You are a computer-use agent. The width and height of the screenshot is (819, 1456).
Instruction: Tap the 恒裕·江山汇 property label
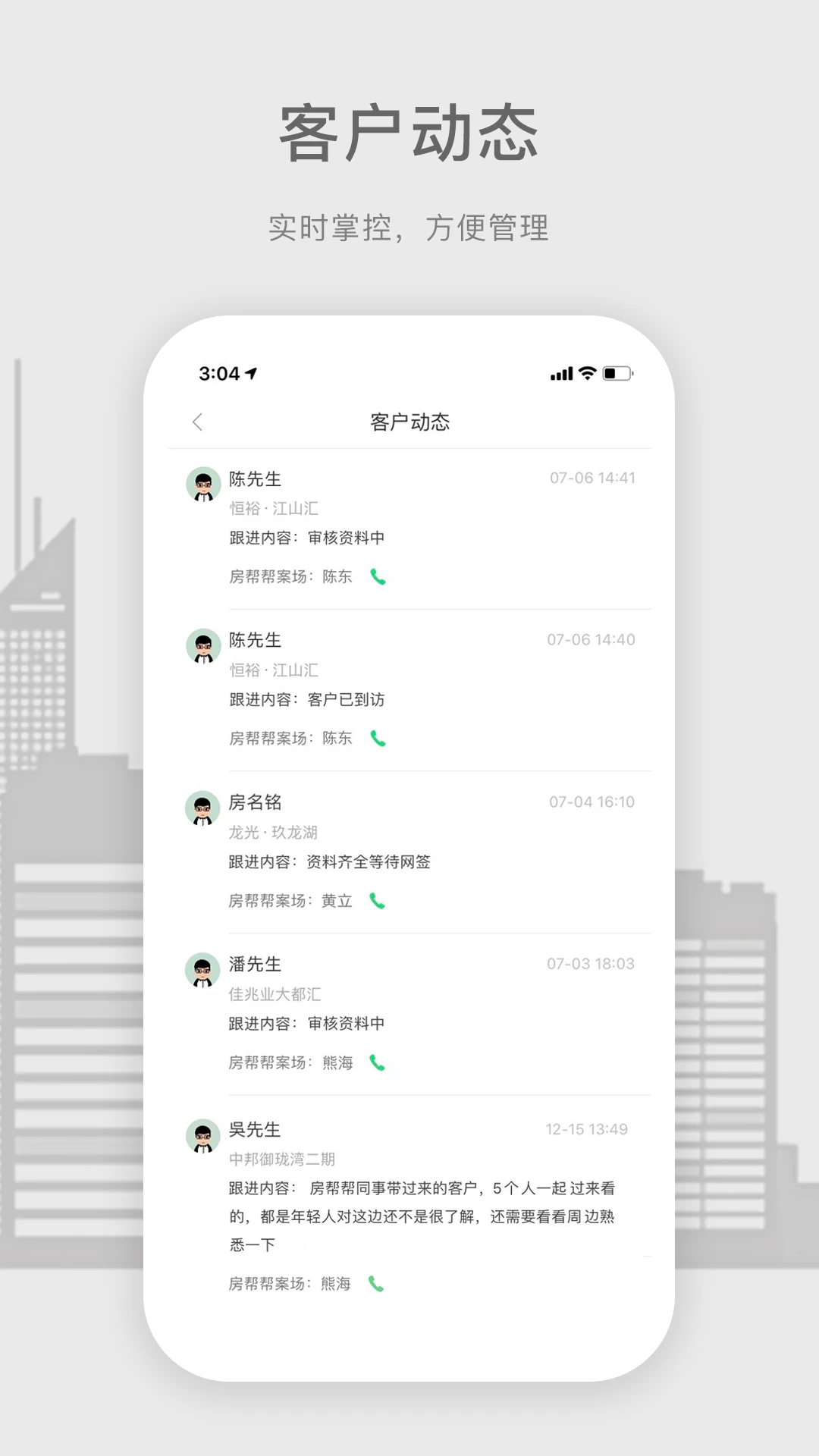[271, 509]
